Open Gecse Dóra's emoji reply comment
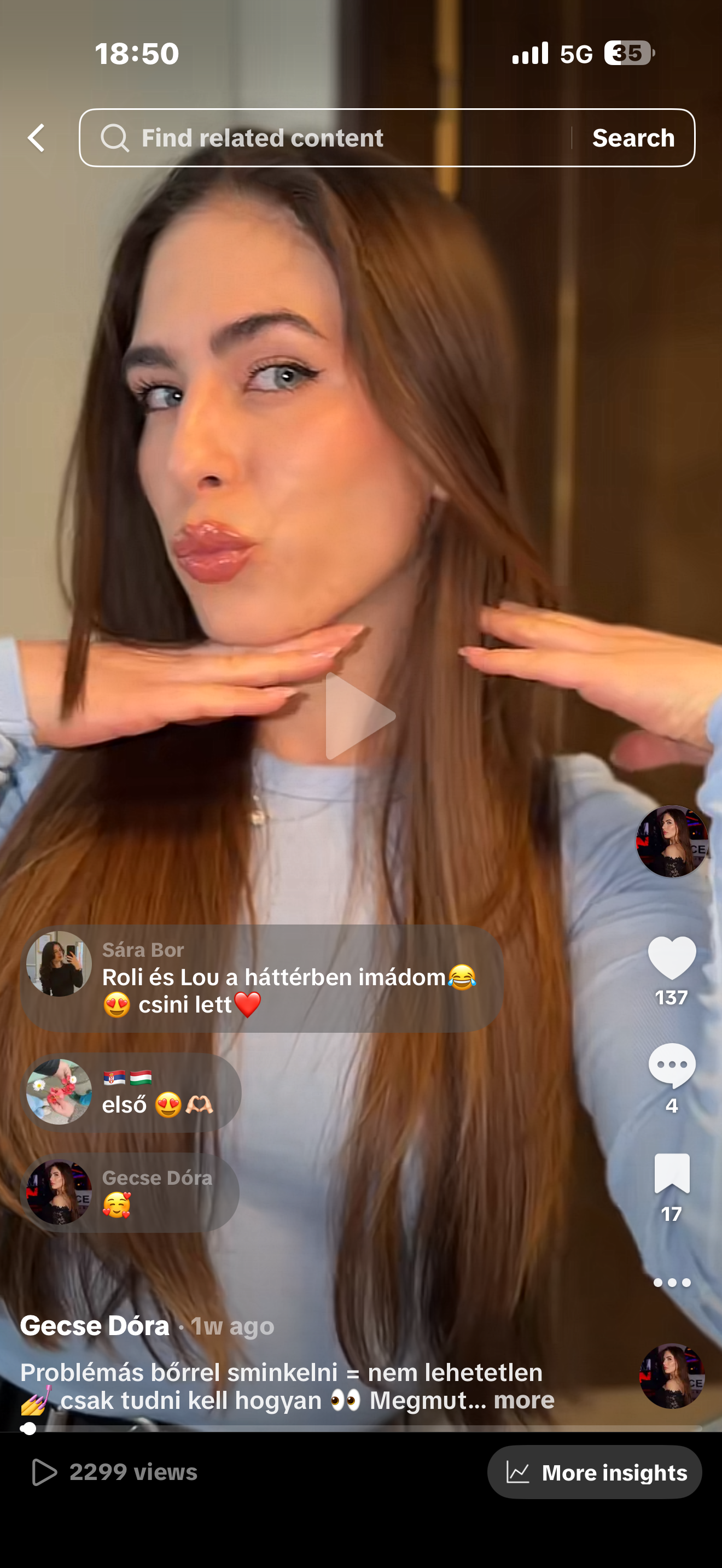The height and width of the screenshot is (1568, 722). pos(130,1192)
